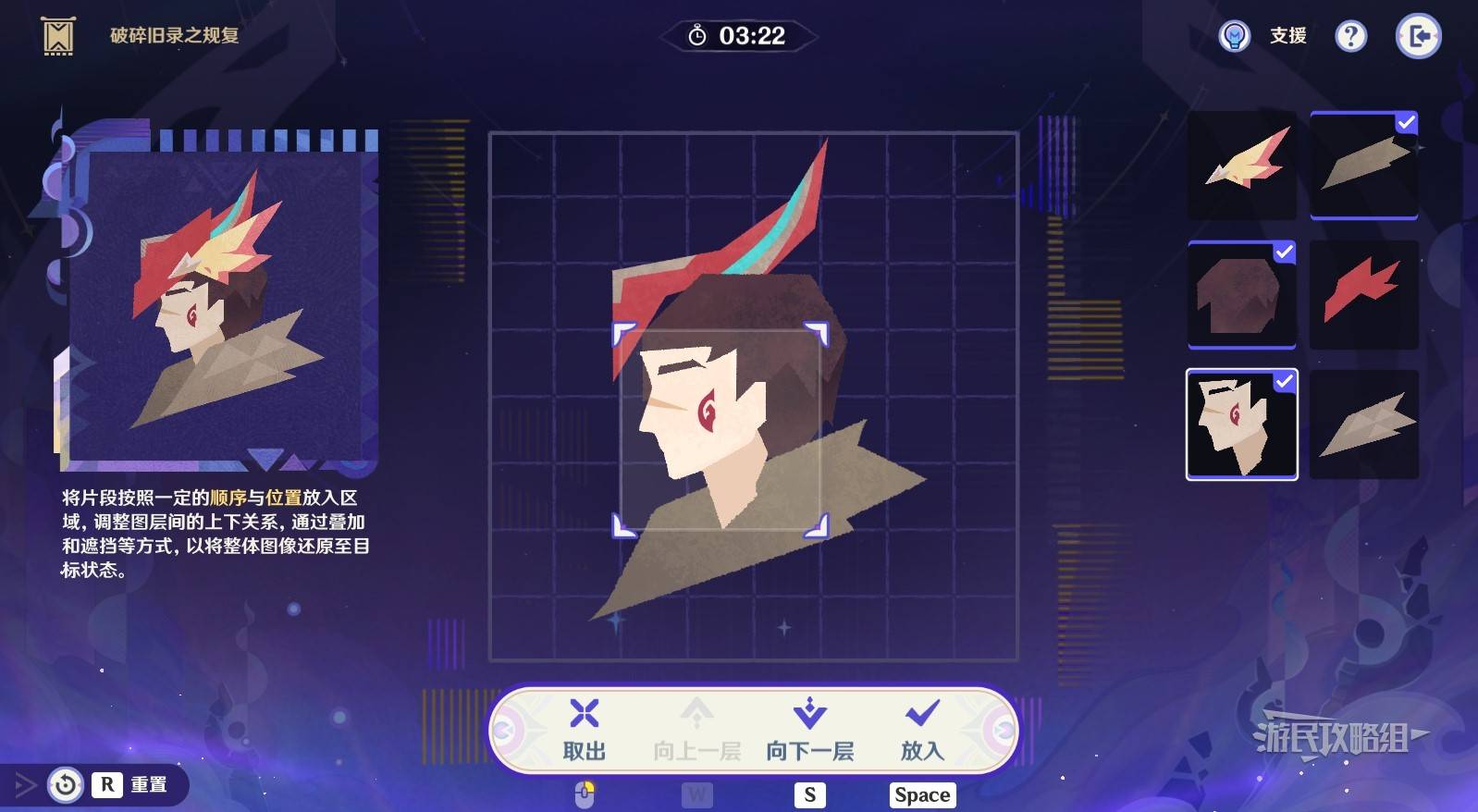Viewport: 1478px width, 812px height.
Task: Open the 支援 hint lightbulb
Action: coord(1234,36)
